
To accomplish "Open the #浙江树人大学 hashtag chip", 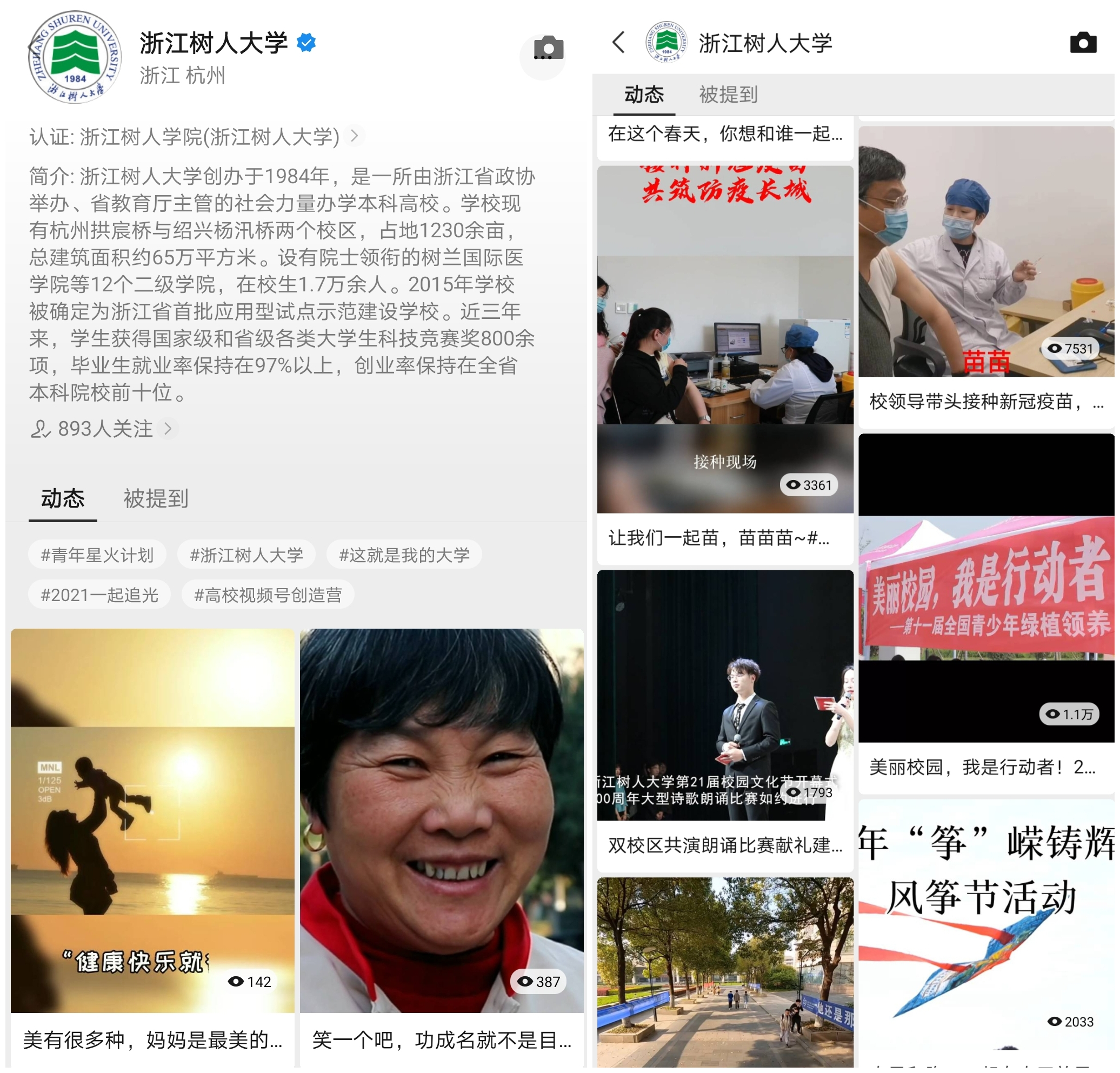I will coord(246,555).
